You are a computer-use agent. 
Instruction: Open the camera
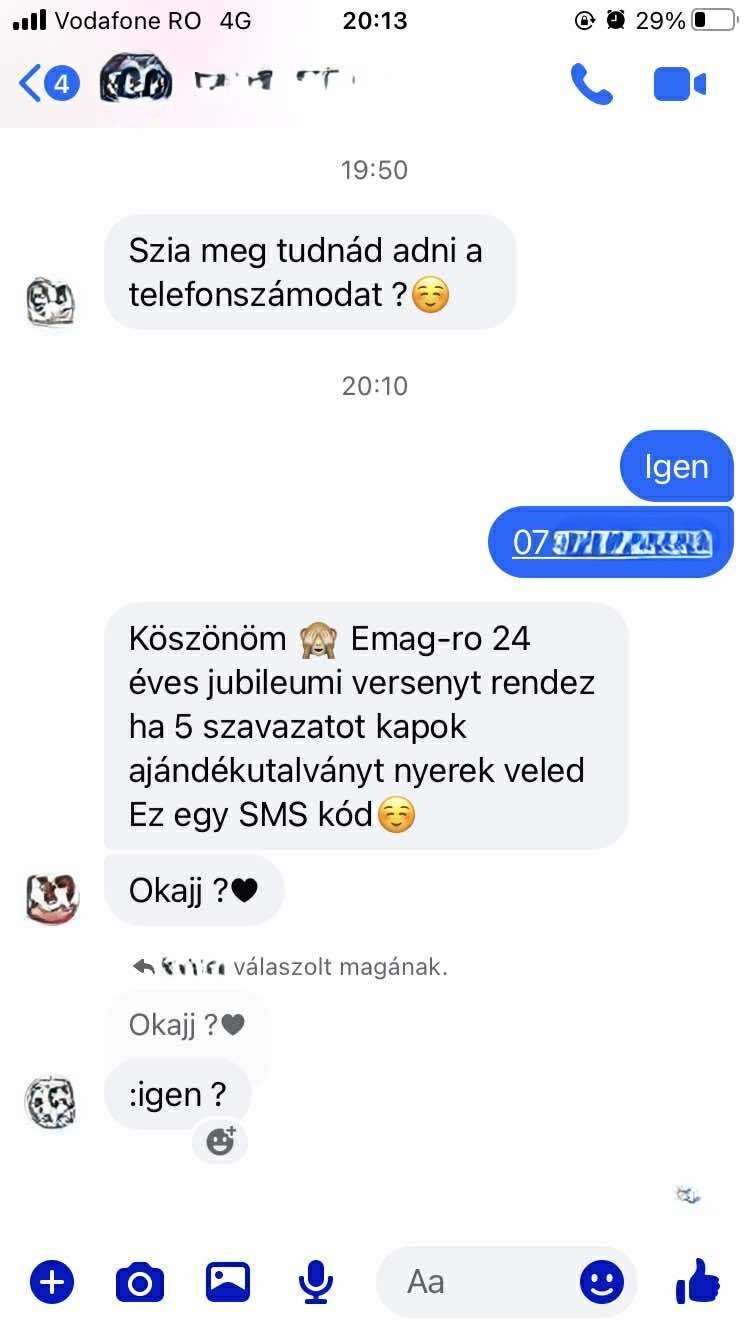(140, 1281)
